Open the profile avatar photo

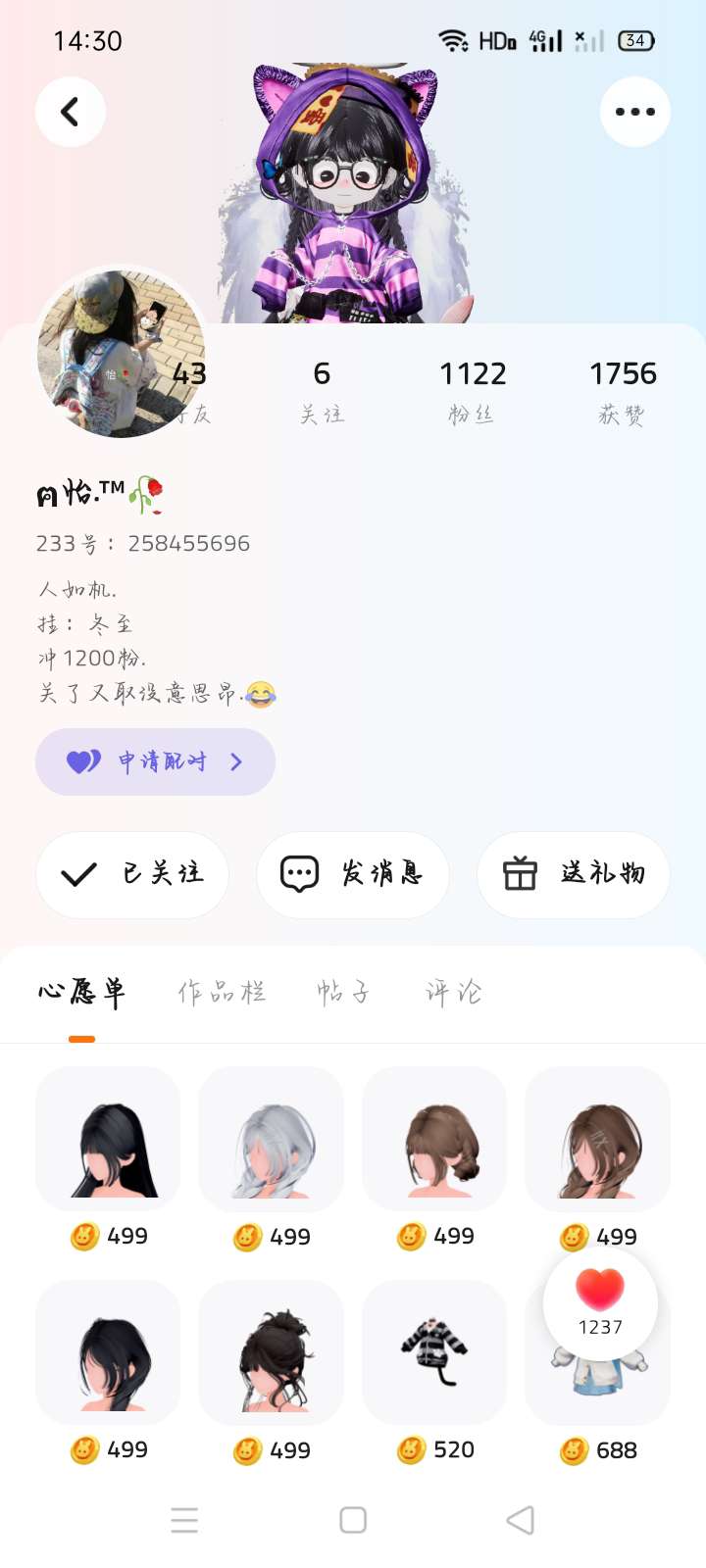[x=122, y=354]
